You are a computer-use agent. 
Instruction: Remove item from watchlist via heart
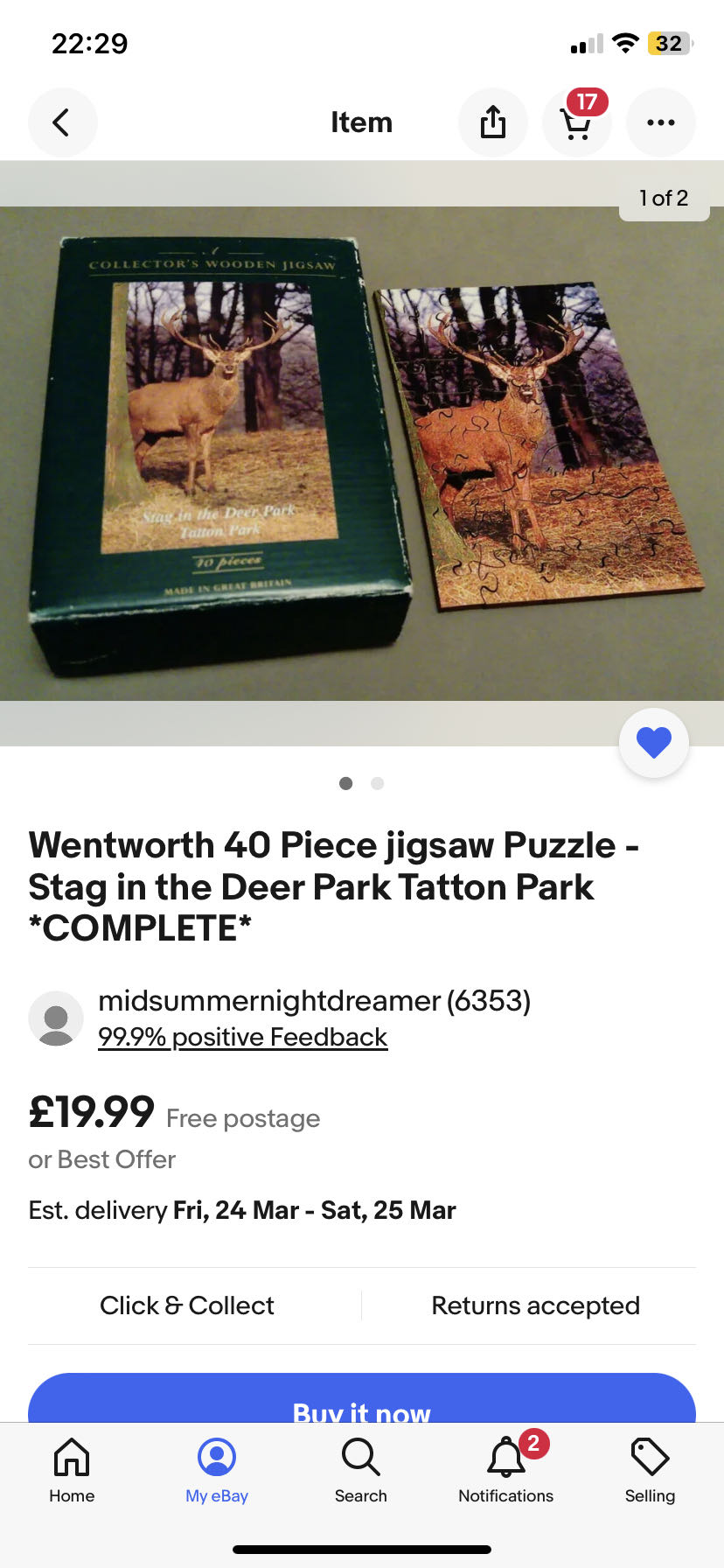coord(653,743)
